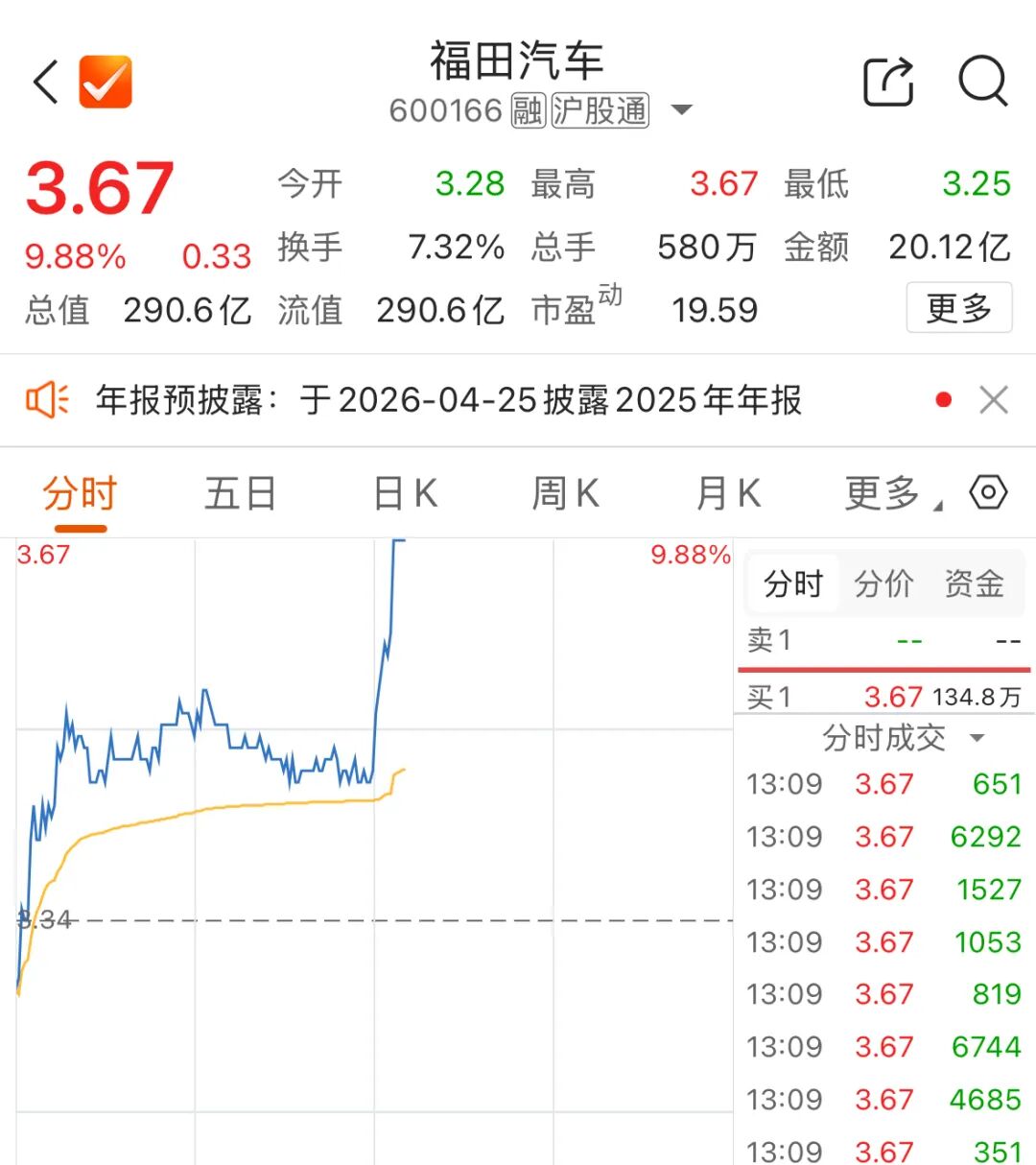The height and width of the screenshot is (1165, 1036).
Task: Switch to the 月K chart tab
Action: 728,494
